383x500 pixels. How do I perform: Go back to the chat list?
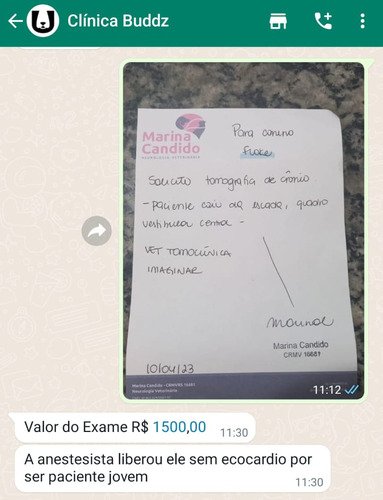(x=15, y=21)
